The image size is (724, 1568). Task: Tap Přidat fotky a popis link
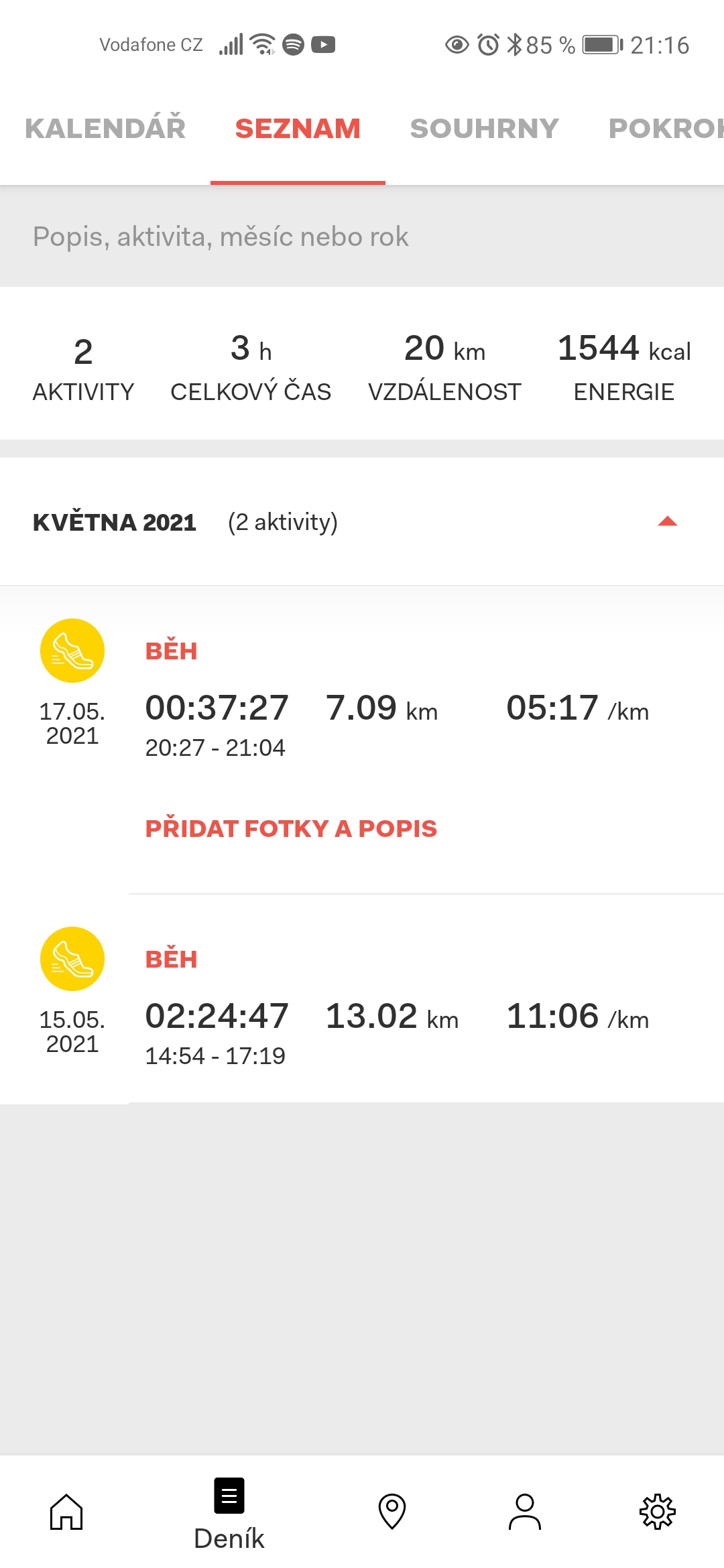pyautogui.click(x=291, y=829)
